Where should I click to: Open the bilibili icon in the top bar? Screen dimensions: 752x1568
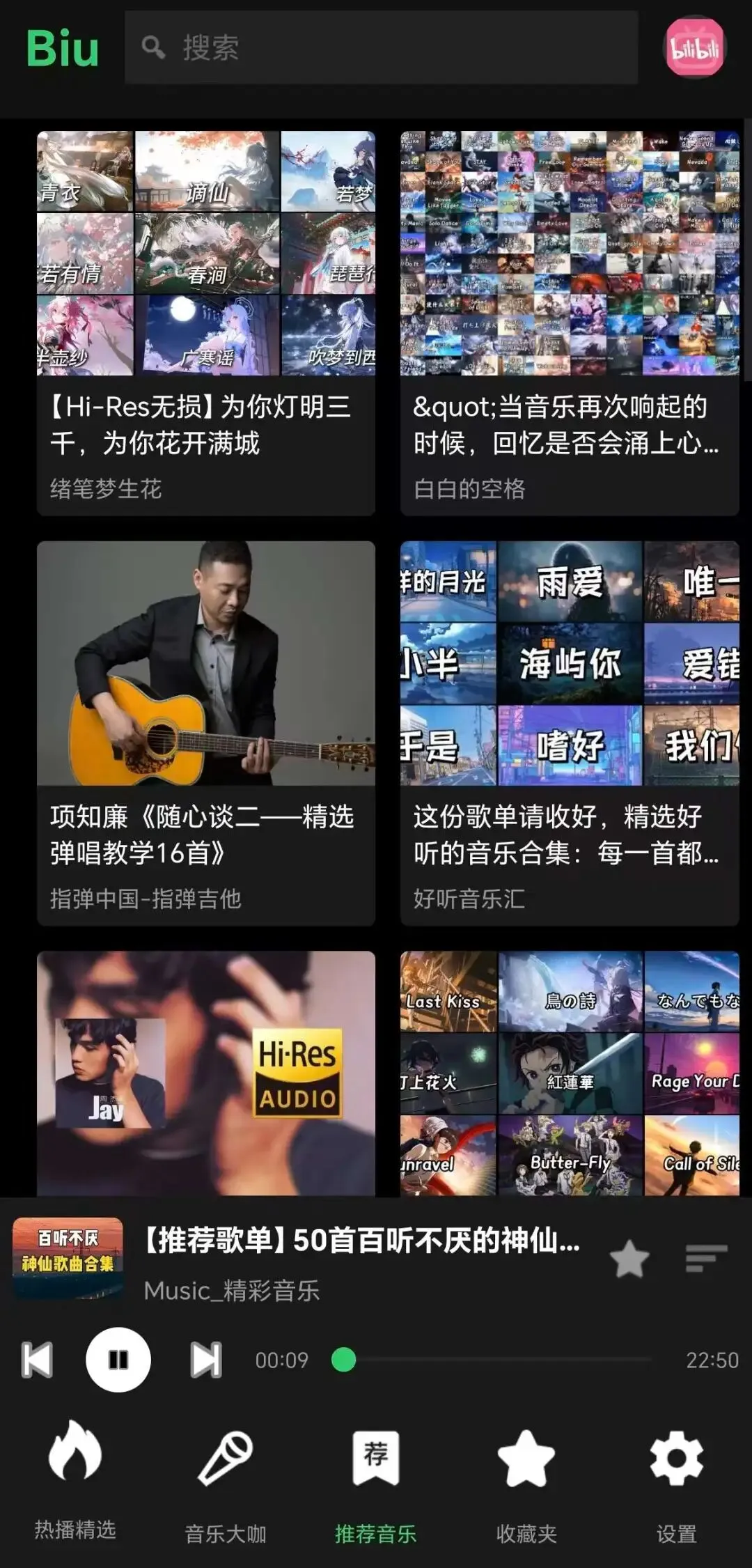click(694, 47)
